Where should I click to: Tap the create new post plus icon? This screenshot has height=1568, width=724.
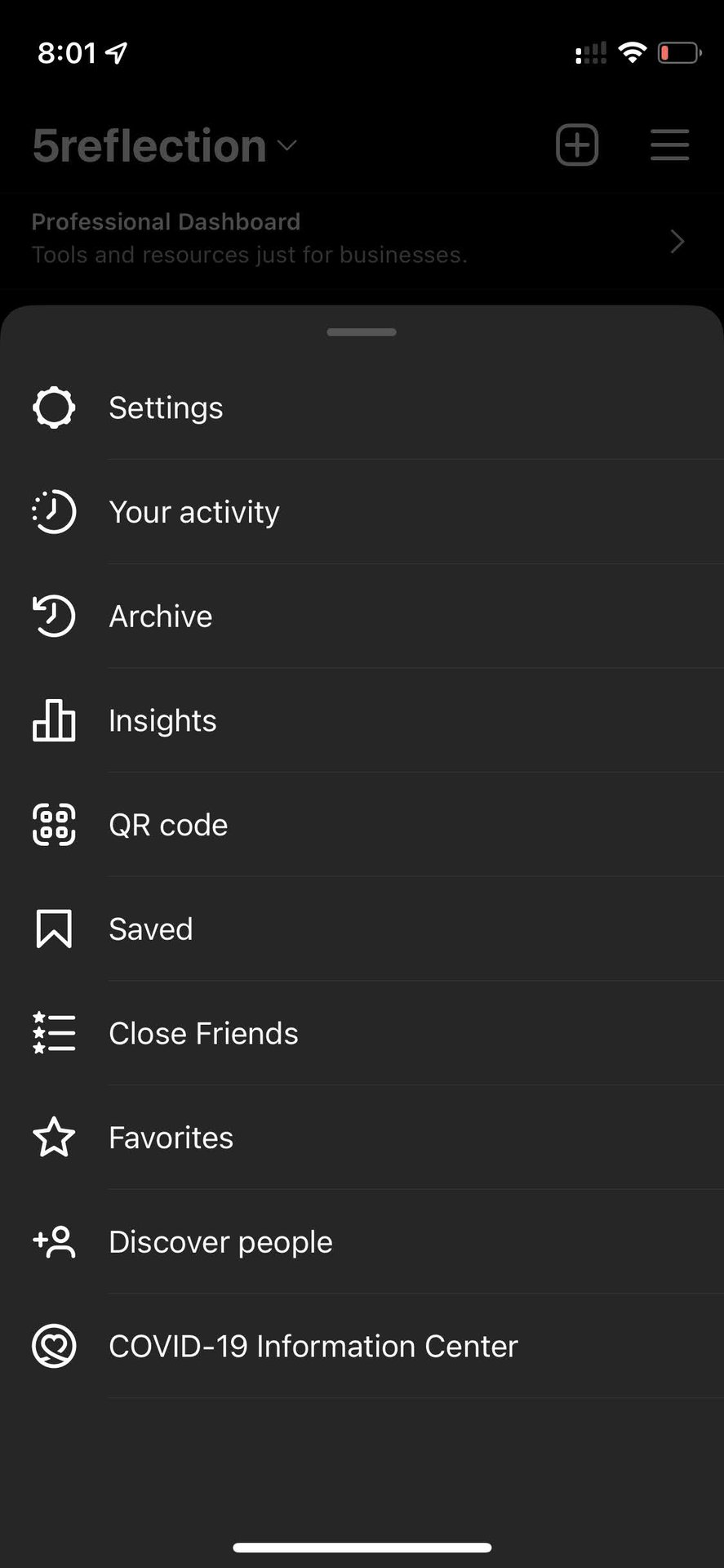(x=577, y=145)
